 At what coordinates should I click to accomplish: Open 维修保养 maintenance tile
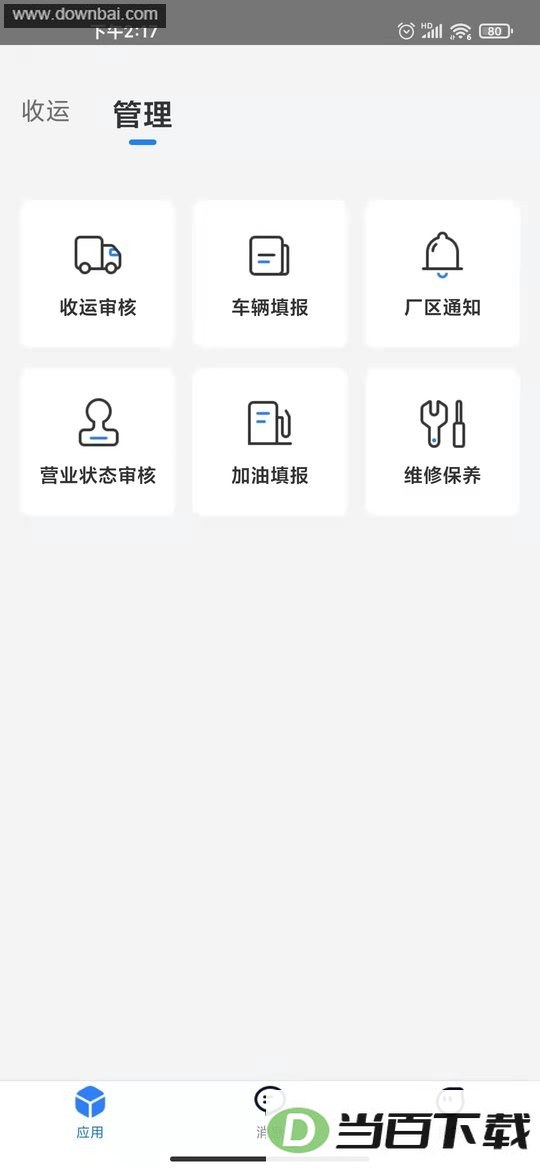[442, 442]
